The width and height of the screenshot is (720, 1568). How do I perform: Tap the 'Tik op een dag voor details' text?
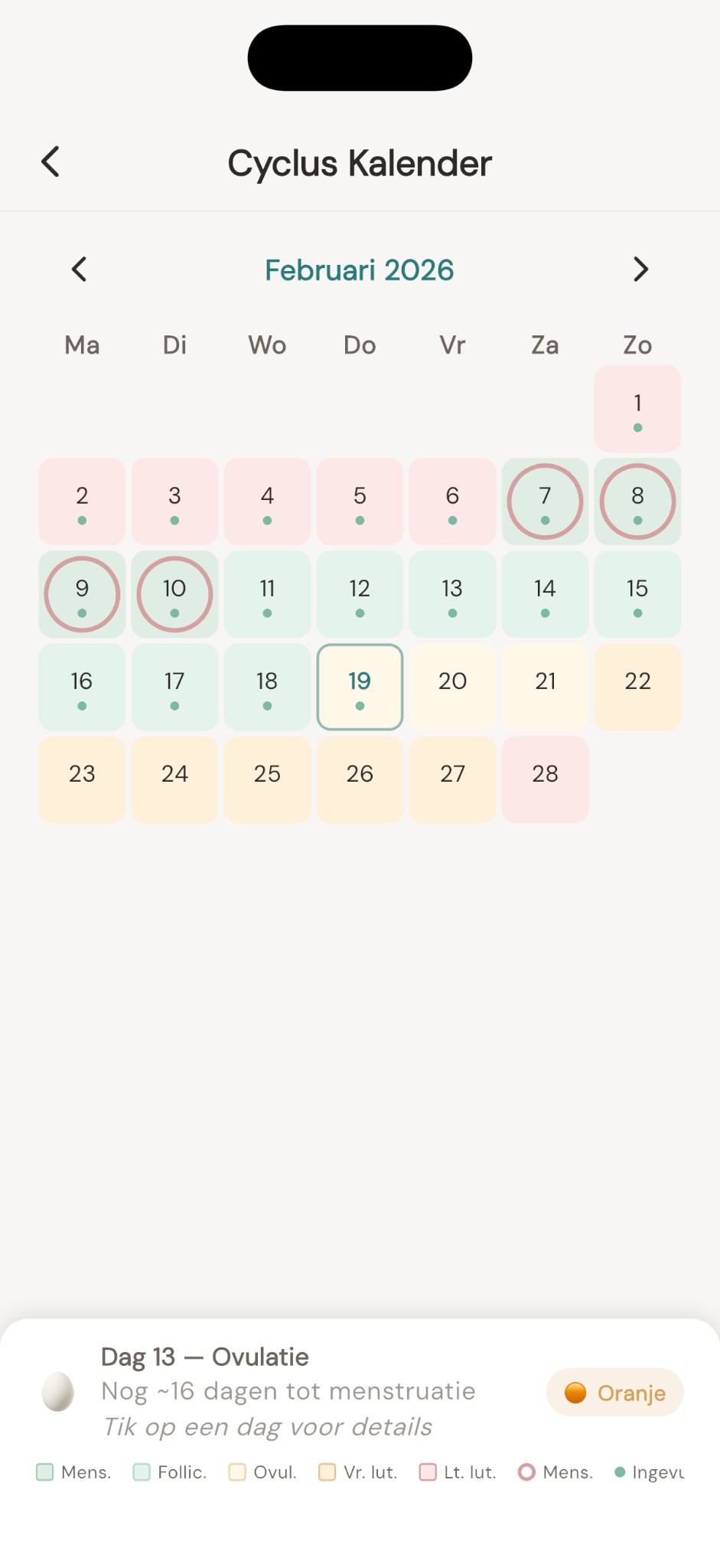coord(269,1427)
